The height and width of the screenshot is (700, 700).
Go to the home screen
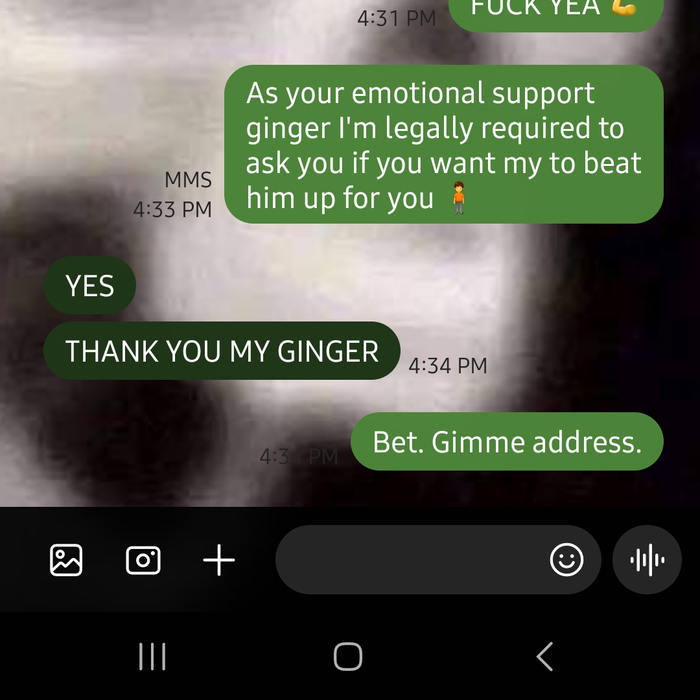coord(347,656)
